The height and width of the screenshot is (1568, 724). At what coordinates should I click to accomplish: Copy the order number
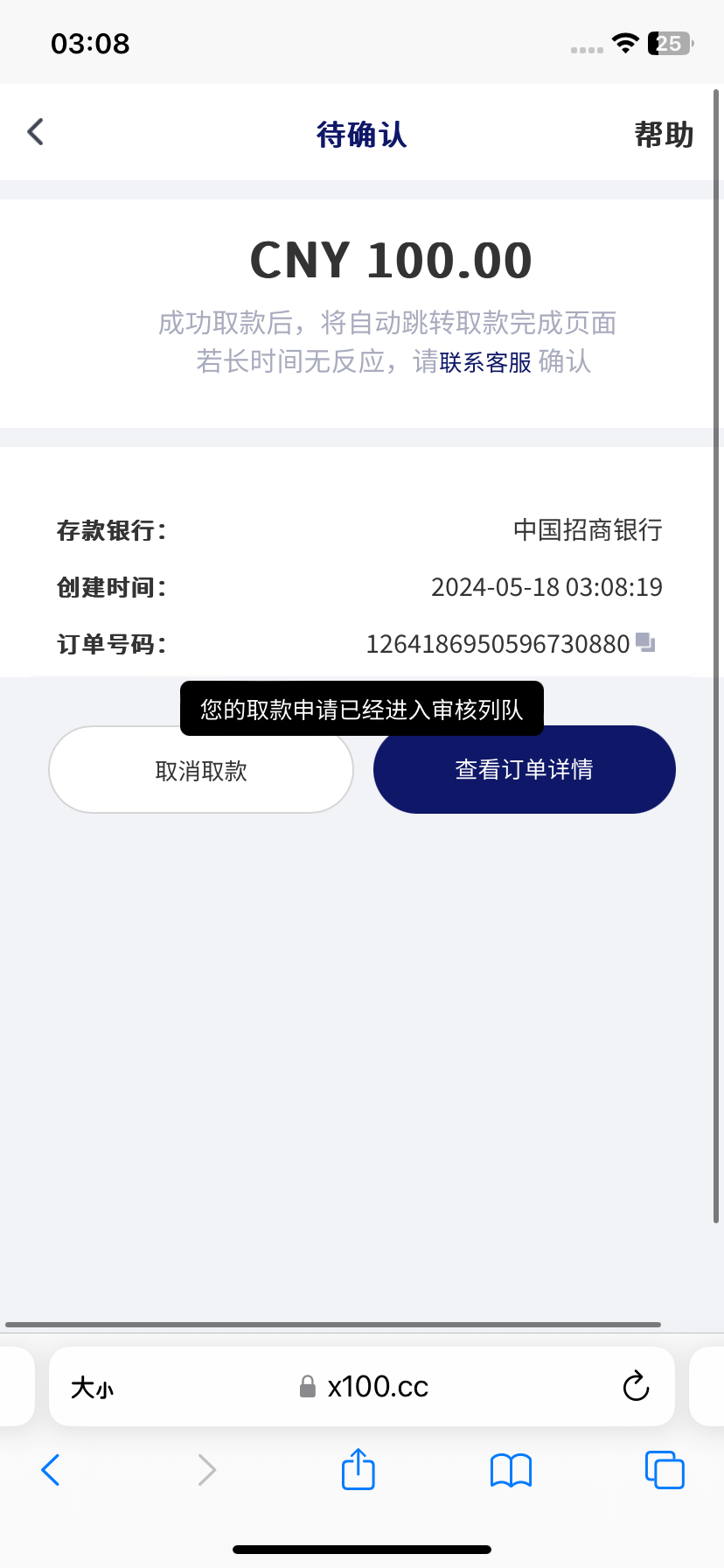(645, 643)
